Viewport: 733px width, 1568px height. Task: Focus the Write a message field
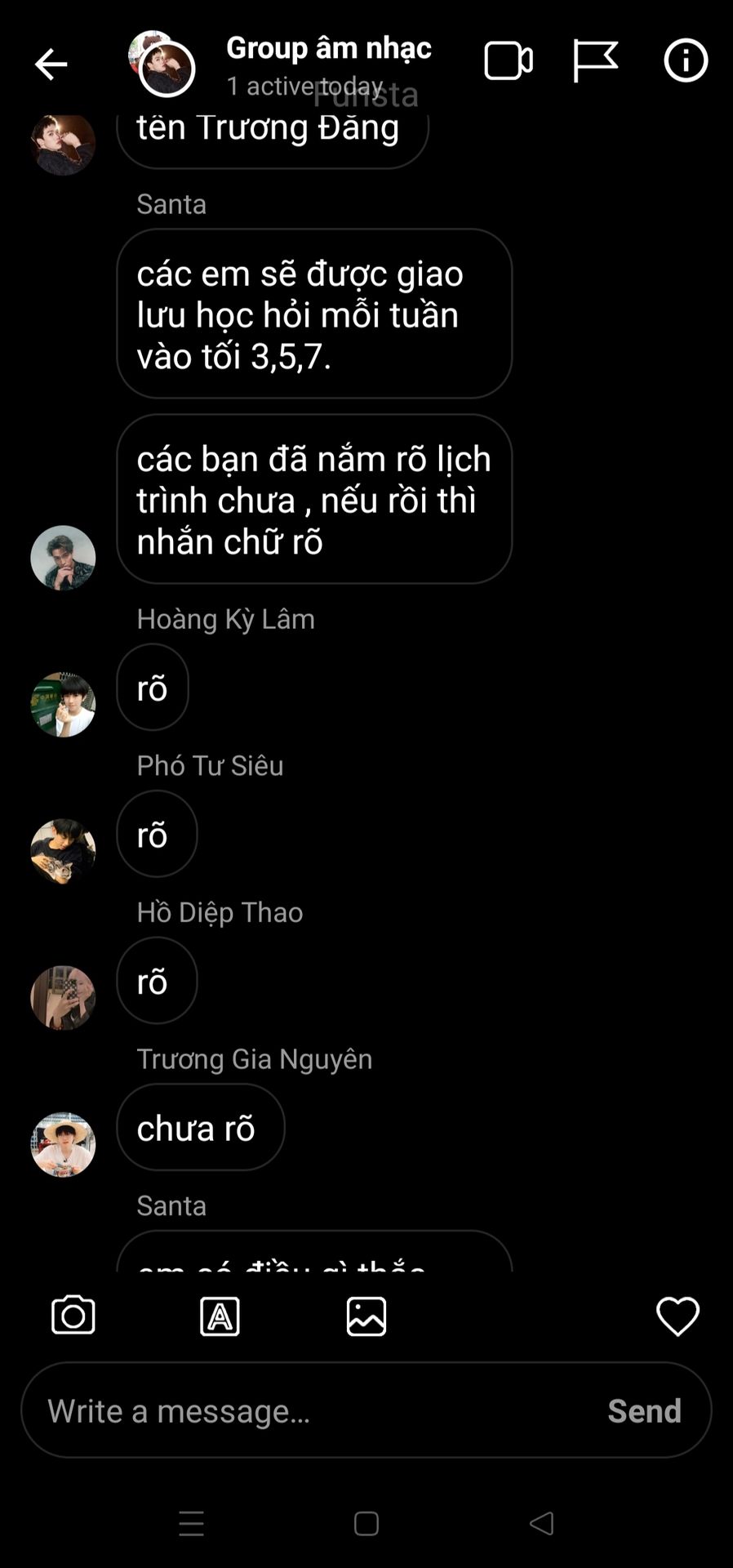pos(310,1410)
